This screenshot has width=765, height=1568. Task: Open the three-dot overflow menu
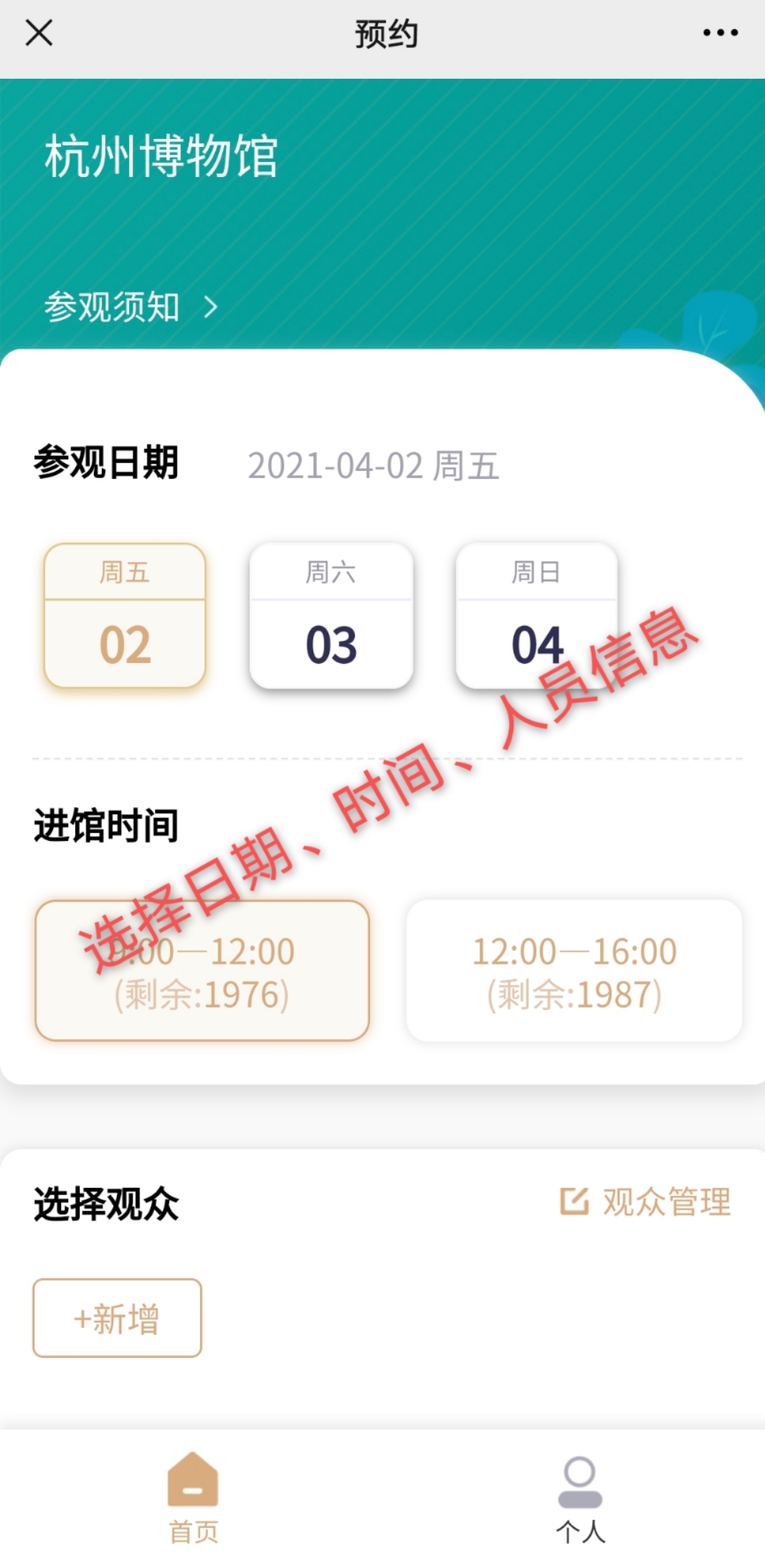coord(720,32)
